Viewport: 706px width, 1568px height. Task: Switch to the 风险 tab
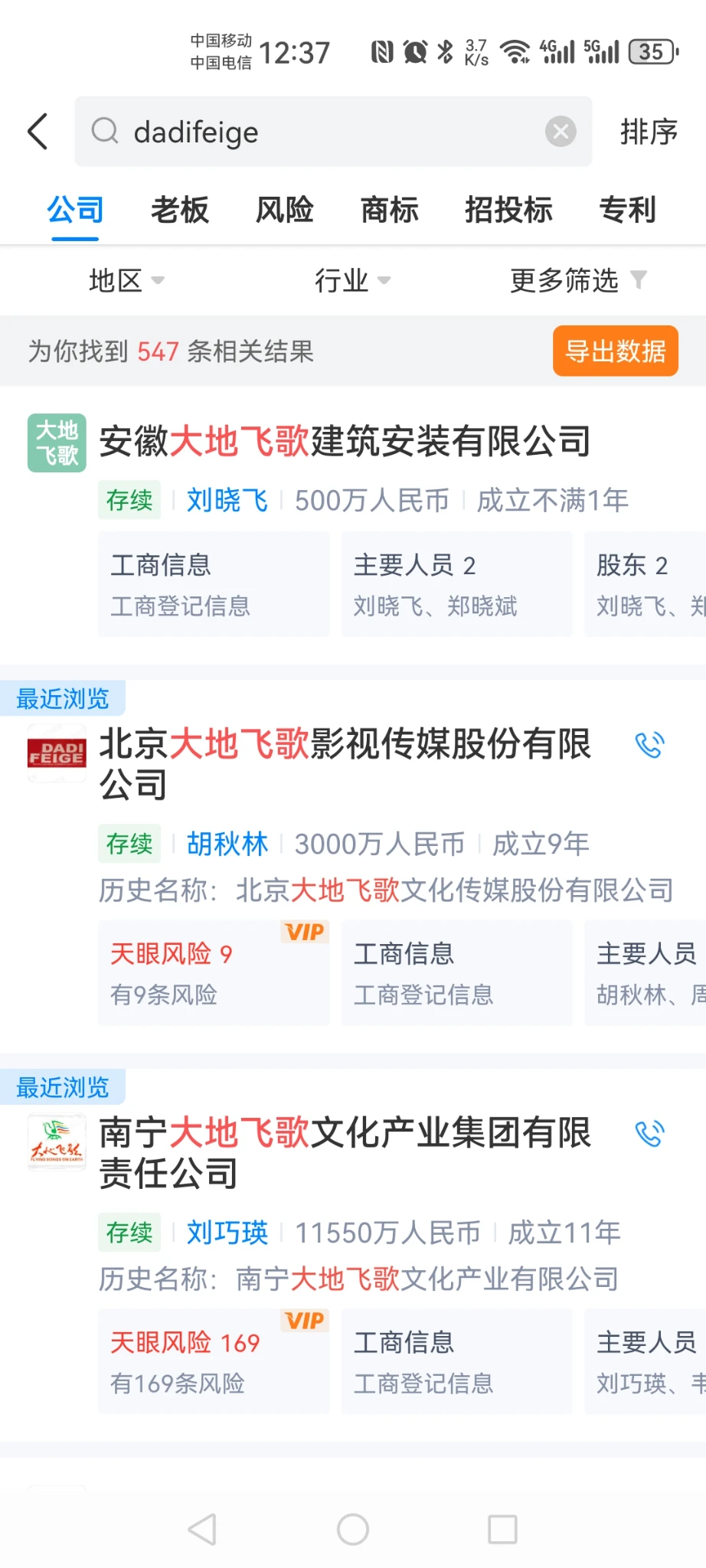pyautogui.click(x=284, y=210)
